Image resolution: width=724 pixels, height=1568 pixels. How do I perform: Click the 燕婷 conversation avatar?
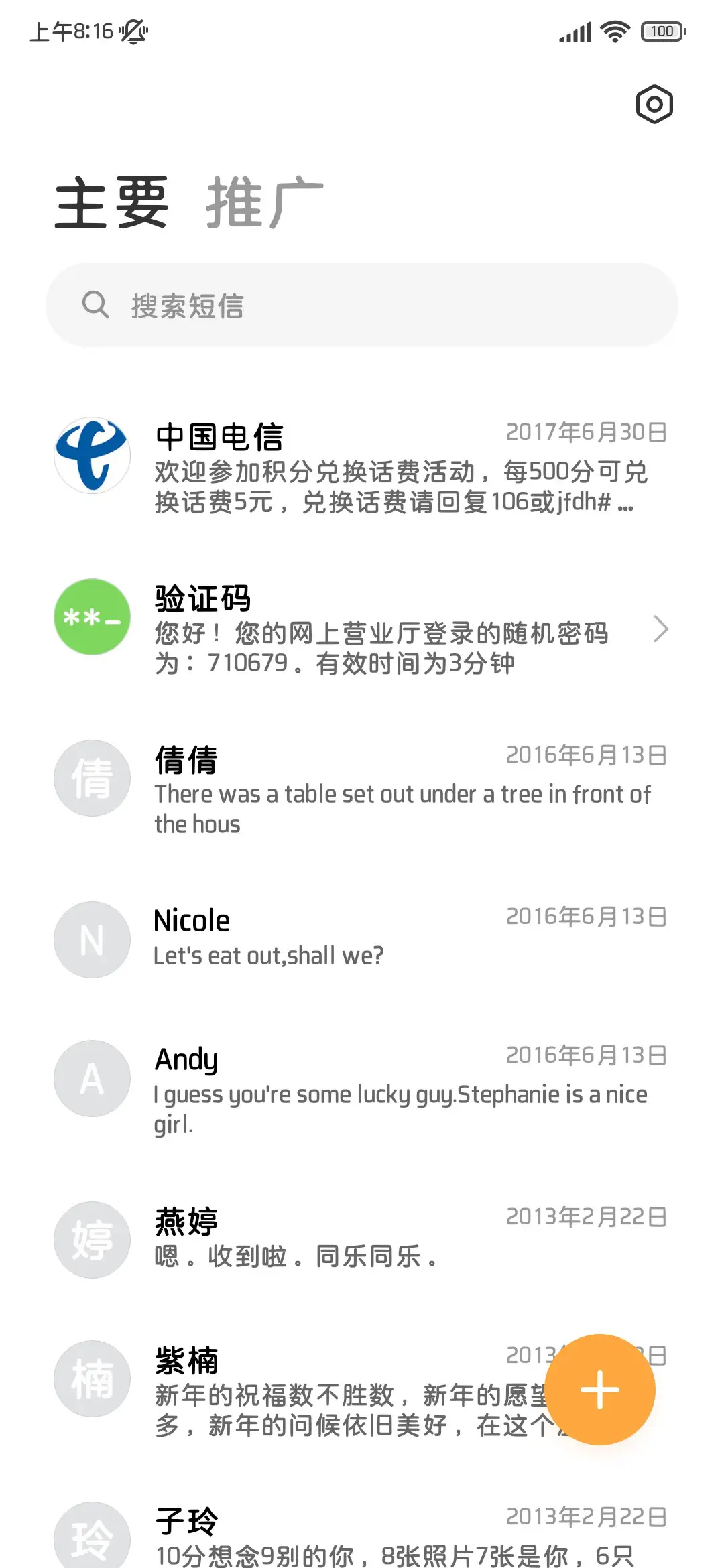tap(92, 1240)
